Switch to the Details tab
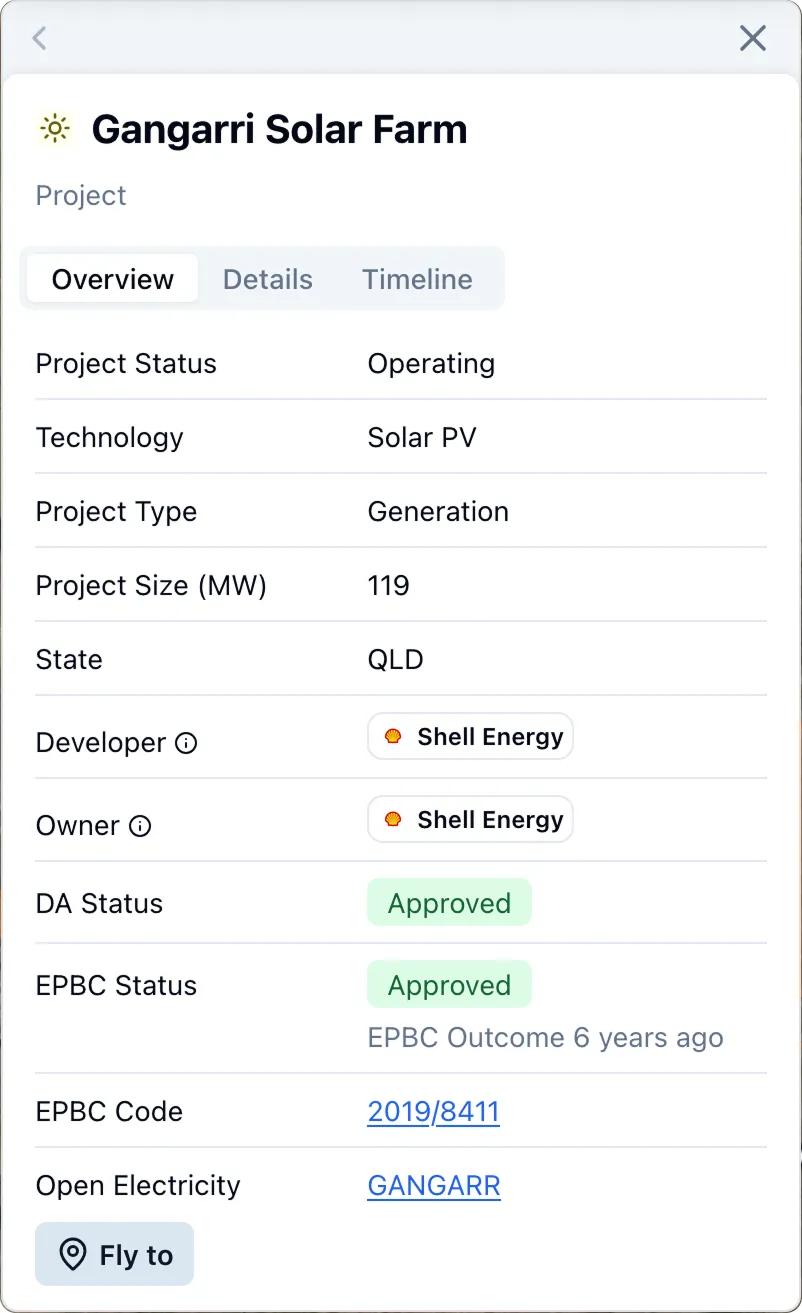 [267, 279]
